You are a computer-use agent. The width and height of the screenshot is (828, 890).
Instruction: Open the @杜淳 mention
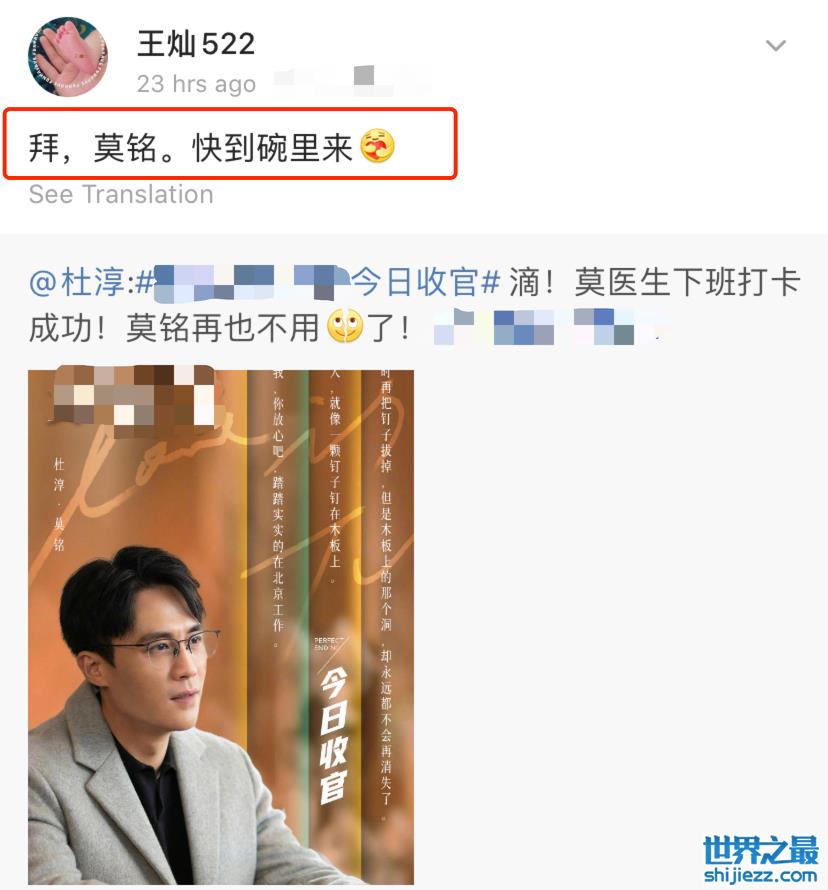click(78, 283)
